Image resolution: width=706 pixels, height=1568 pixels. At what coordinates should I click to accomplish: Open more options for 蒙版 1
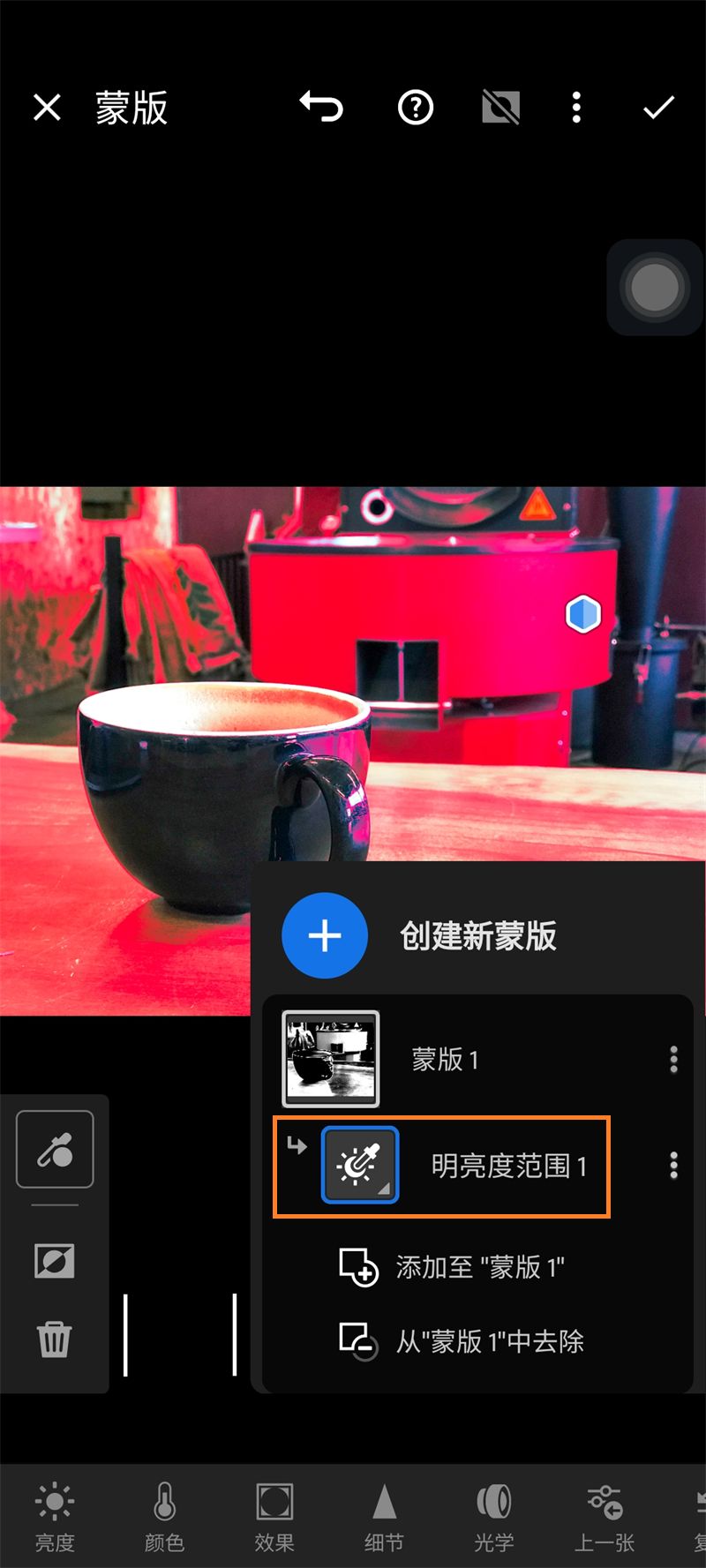click(673, 1059)
